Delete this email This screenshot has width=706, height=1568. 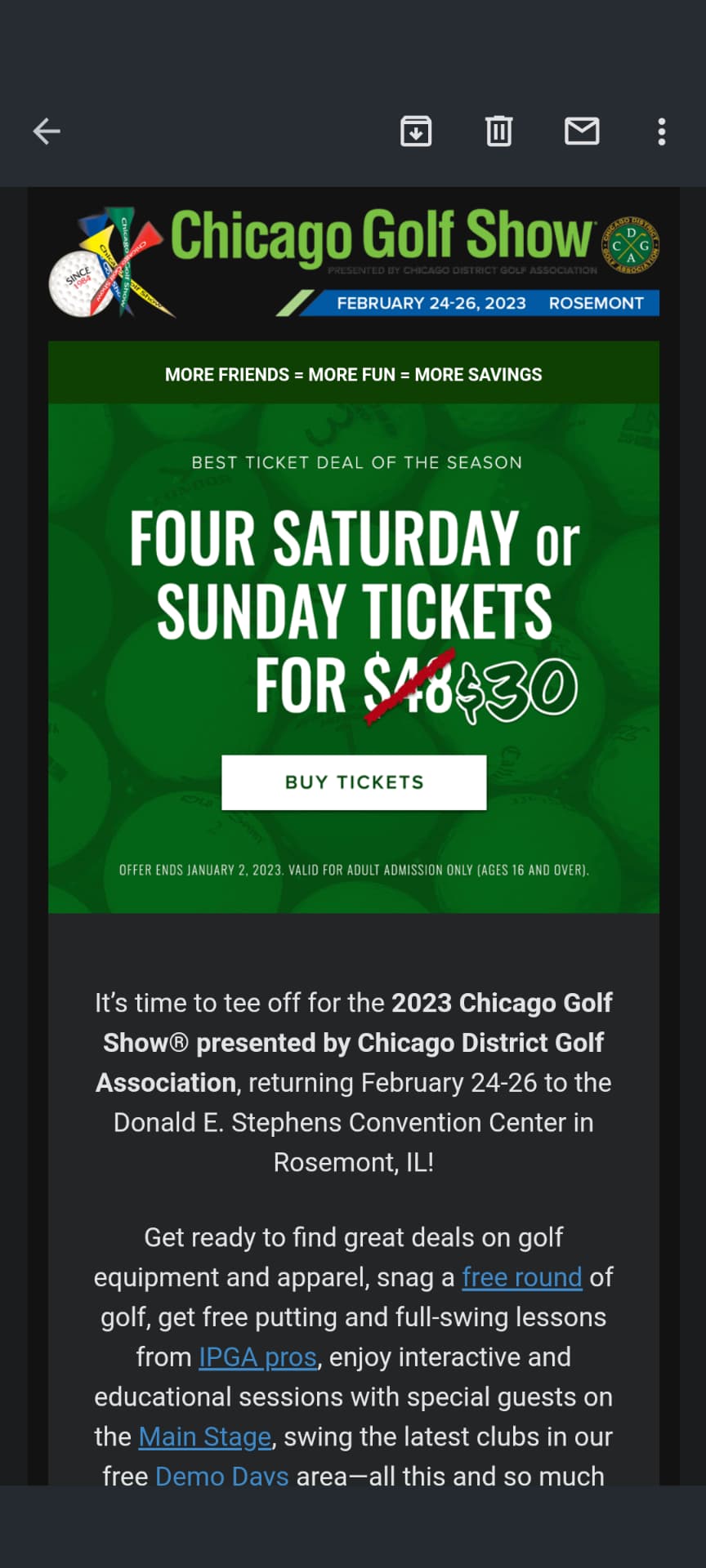coord(498,131)
